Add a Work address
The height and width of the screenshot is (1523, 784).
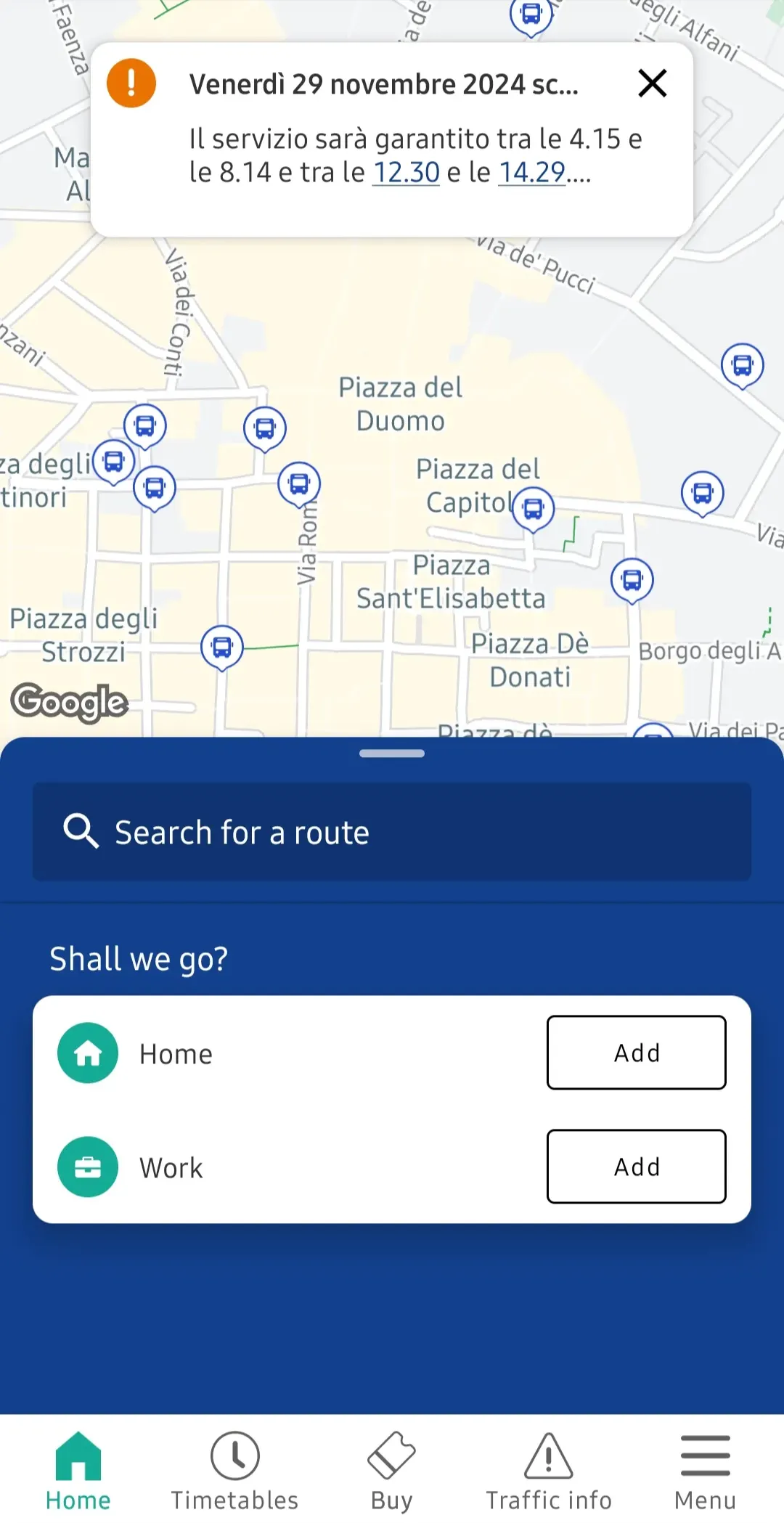(636, 1167)
